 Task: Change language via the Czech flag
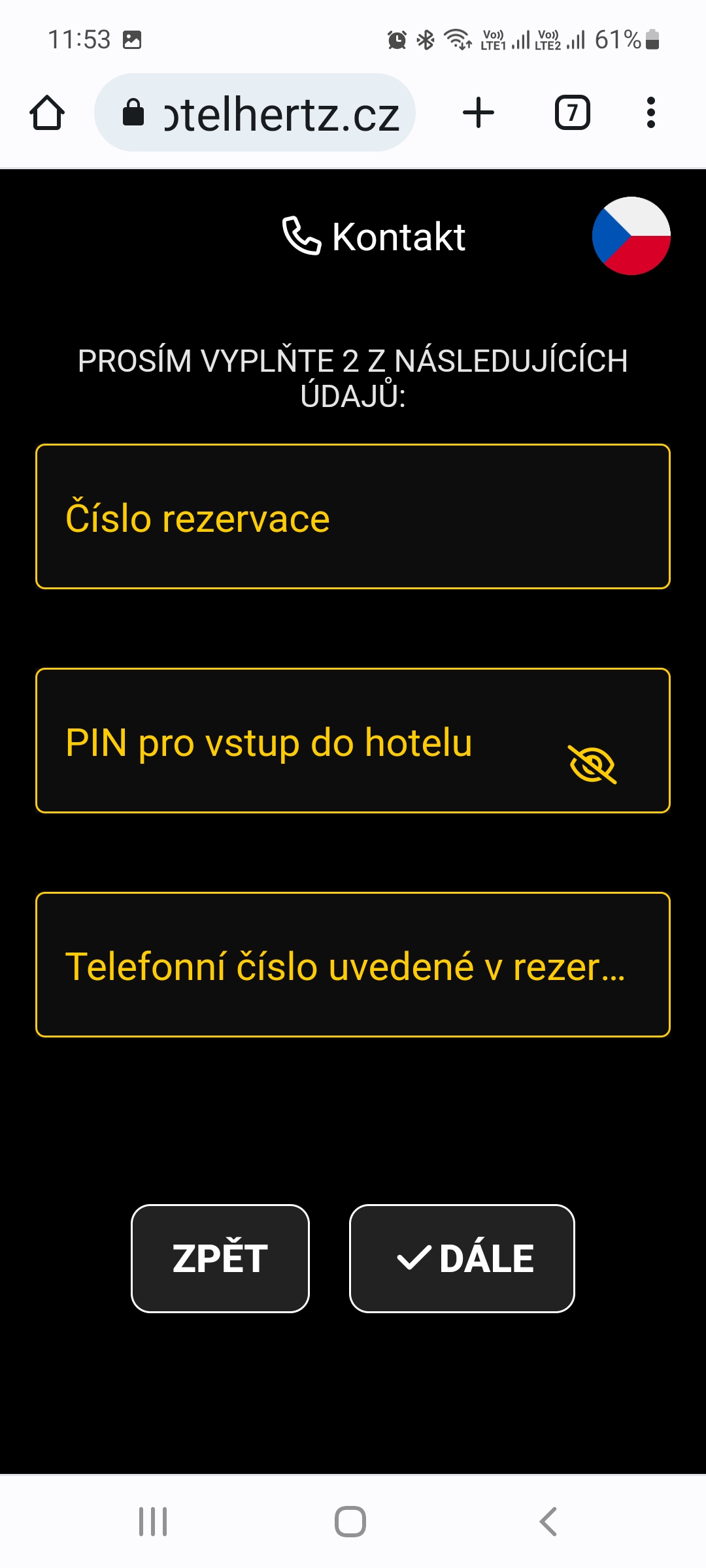[x=631, y=236]
